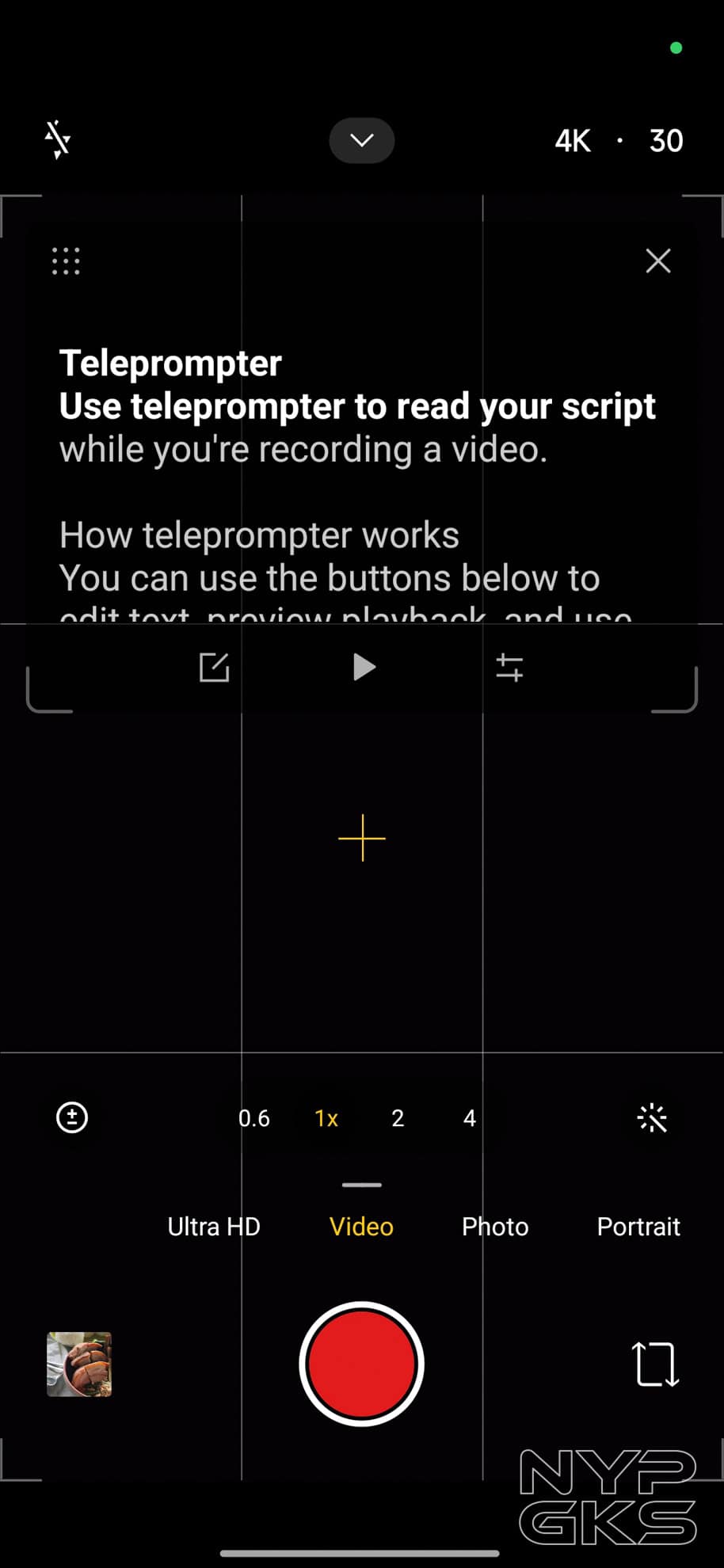Select 4x zoom level
724x1568 pixels.
pyautogui.click(x=469, y=1117)
